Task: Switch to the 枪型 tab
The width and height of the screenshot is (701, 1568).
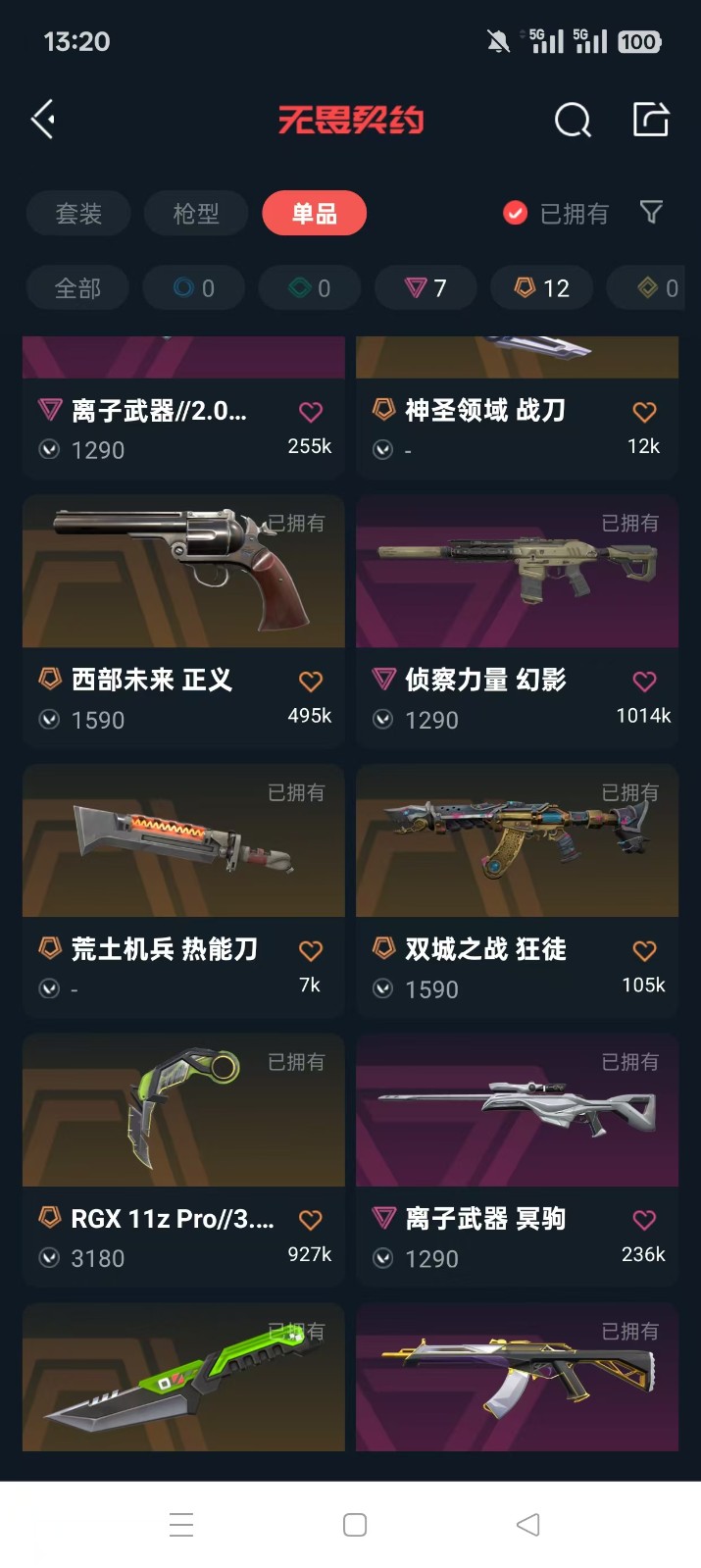Action: [196, 213]
